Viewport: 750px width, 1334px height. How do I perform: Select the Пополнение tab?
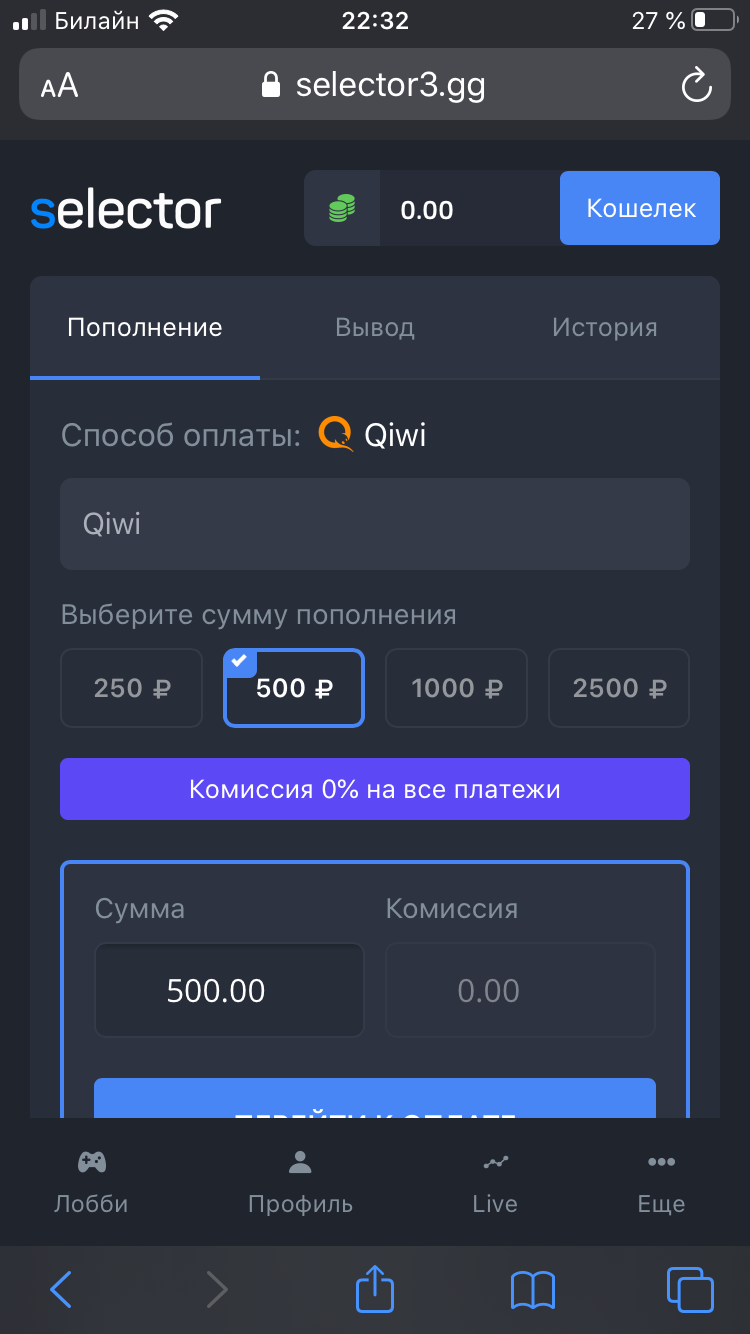pyautogui.click(x=145, y=328)
